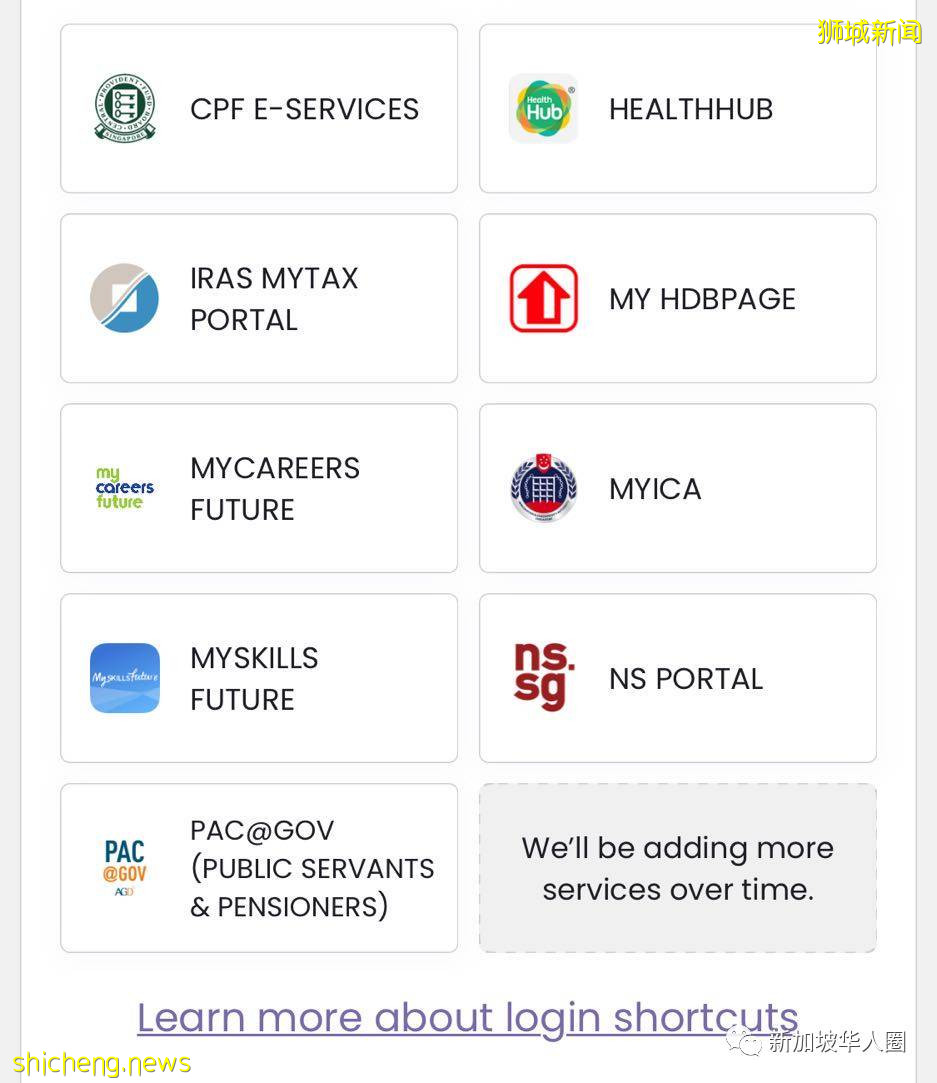
Task: Open the HealthHub service tile
Action: pyautogui.click(x=677, y=109)
